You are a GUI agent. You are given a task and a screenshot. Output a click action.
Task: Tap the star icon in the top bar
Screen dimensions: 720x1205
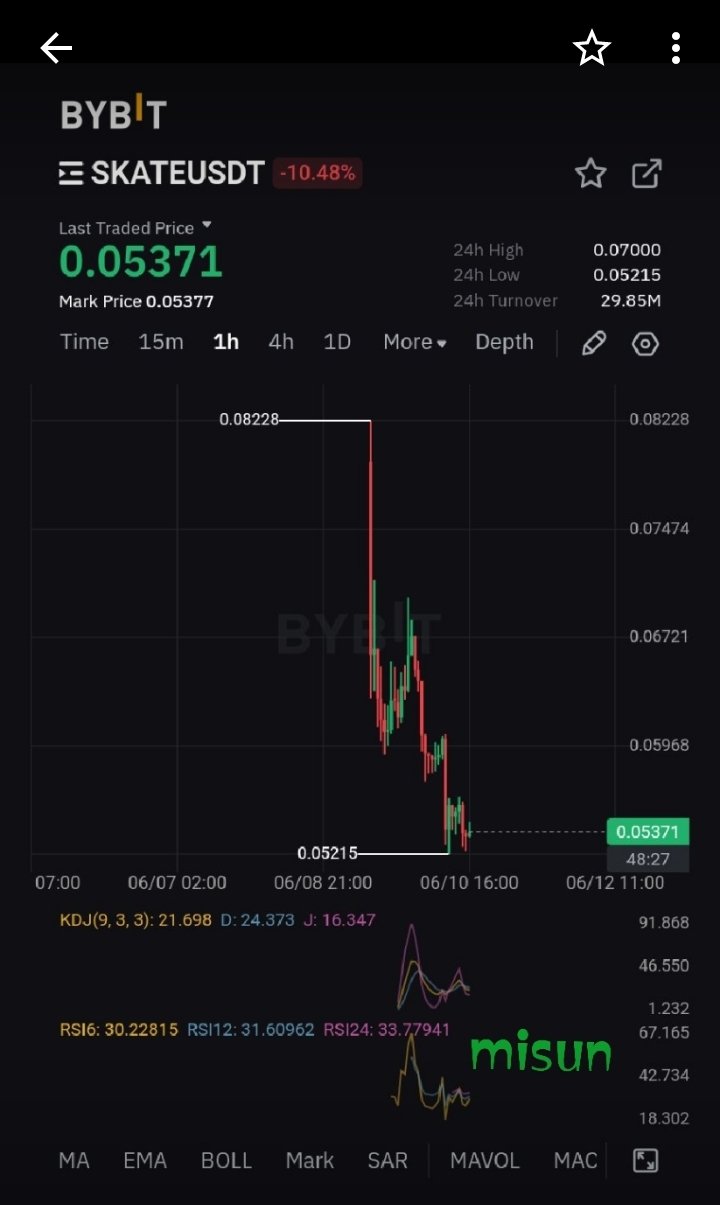[x=591, y=47]
